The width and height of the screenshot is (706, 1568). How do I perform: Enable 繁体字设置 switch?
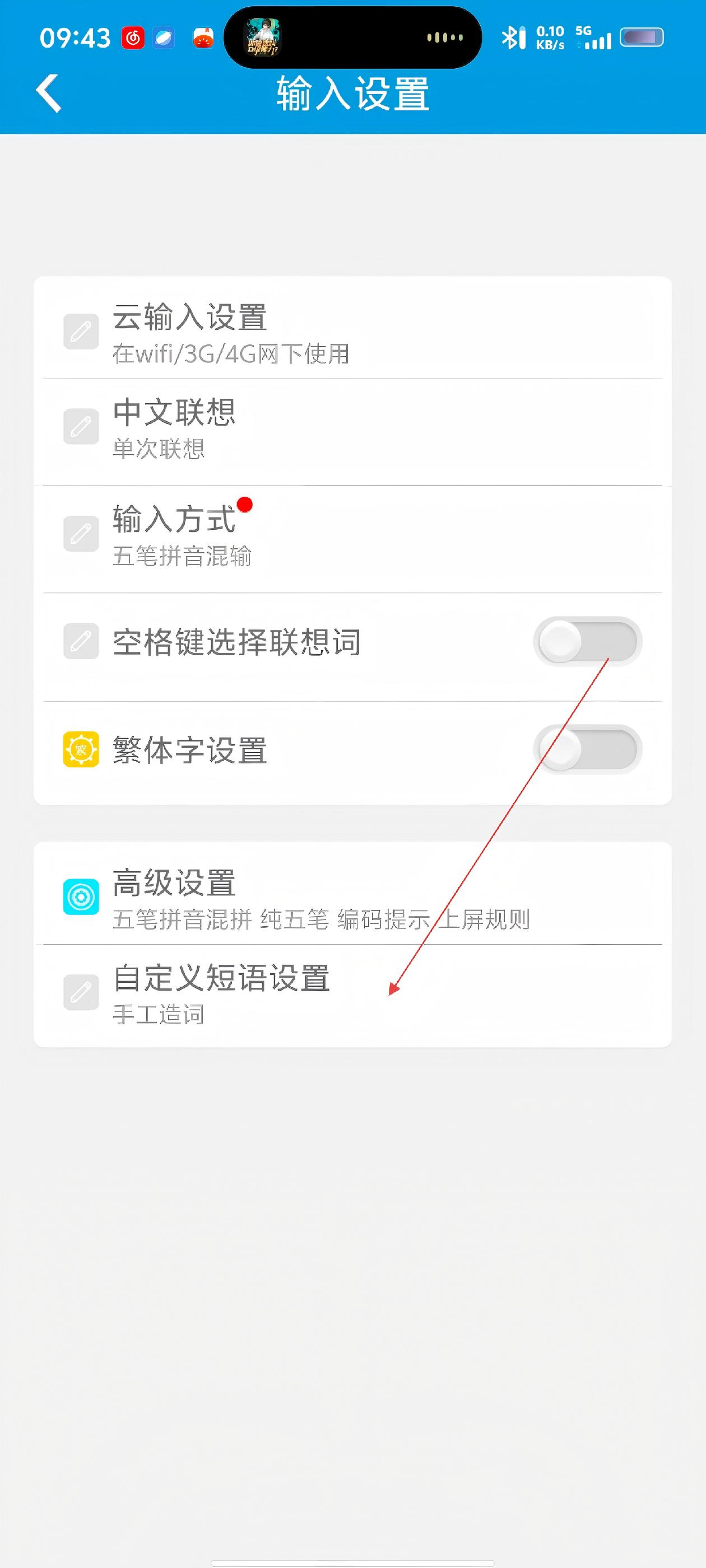click(587, 749)
